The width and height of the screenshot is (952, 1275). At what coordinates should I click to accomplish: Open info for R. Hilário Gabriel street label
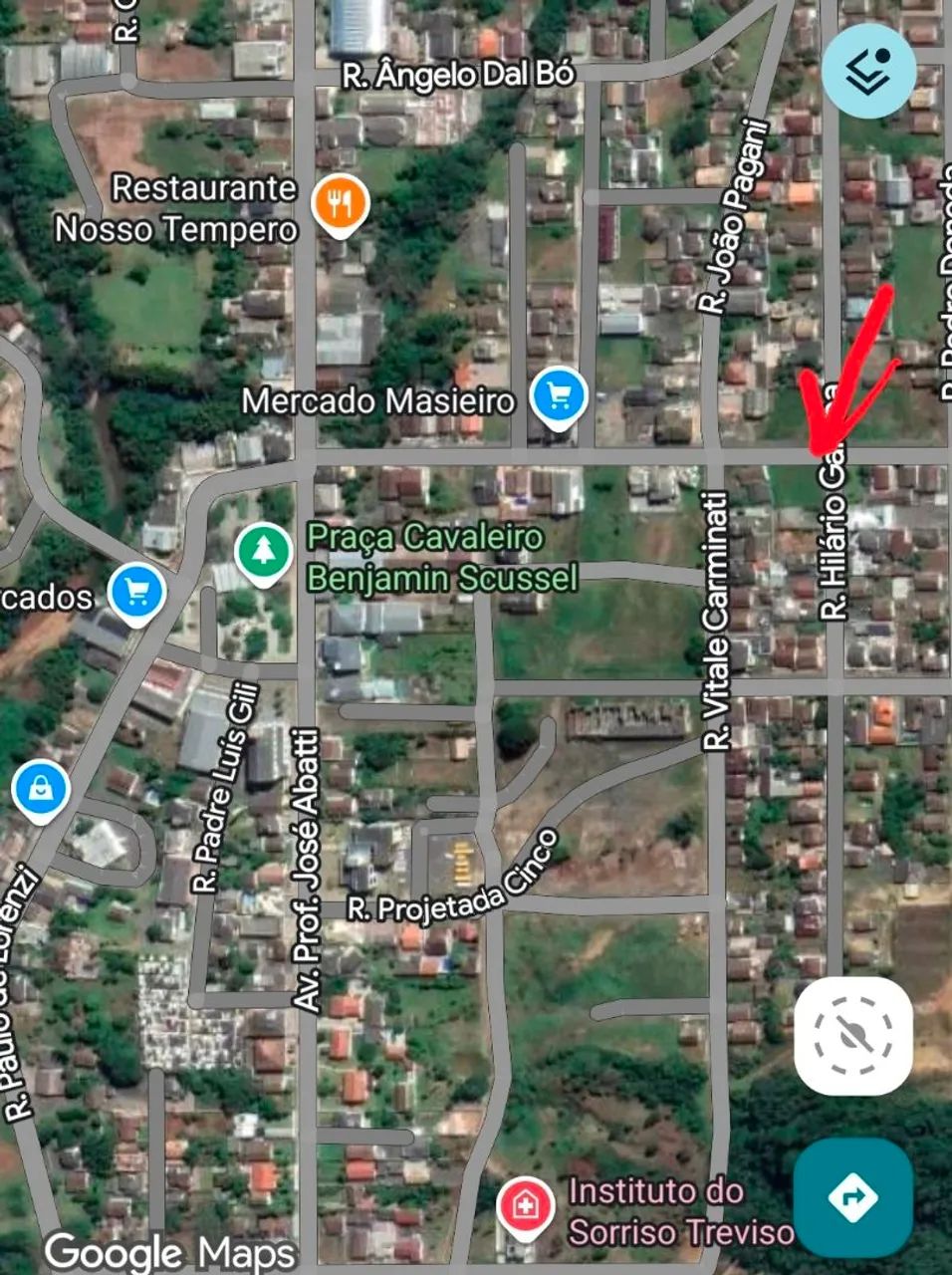coord(833,528)
